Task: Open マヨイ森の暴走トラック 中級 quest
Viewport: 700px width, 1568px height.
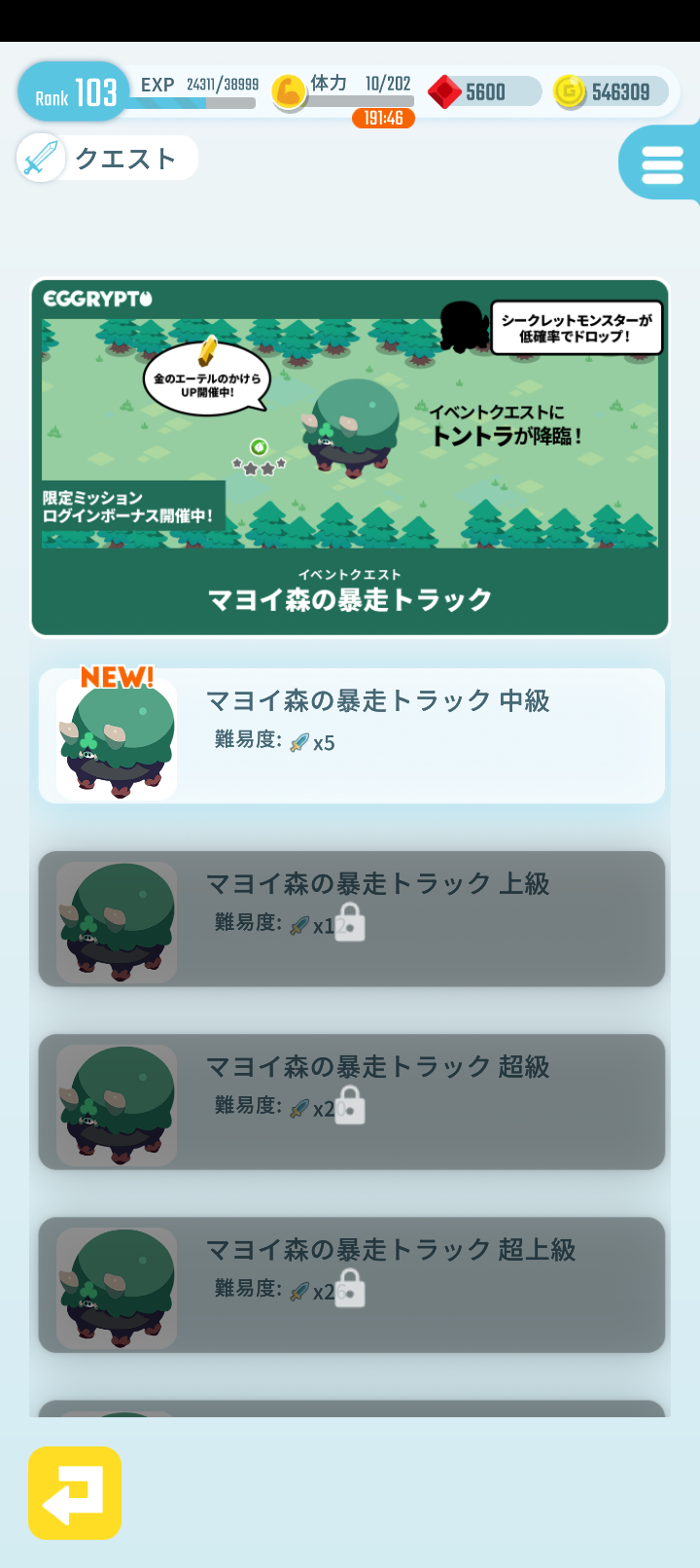Action: 350,734
